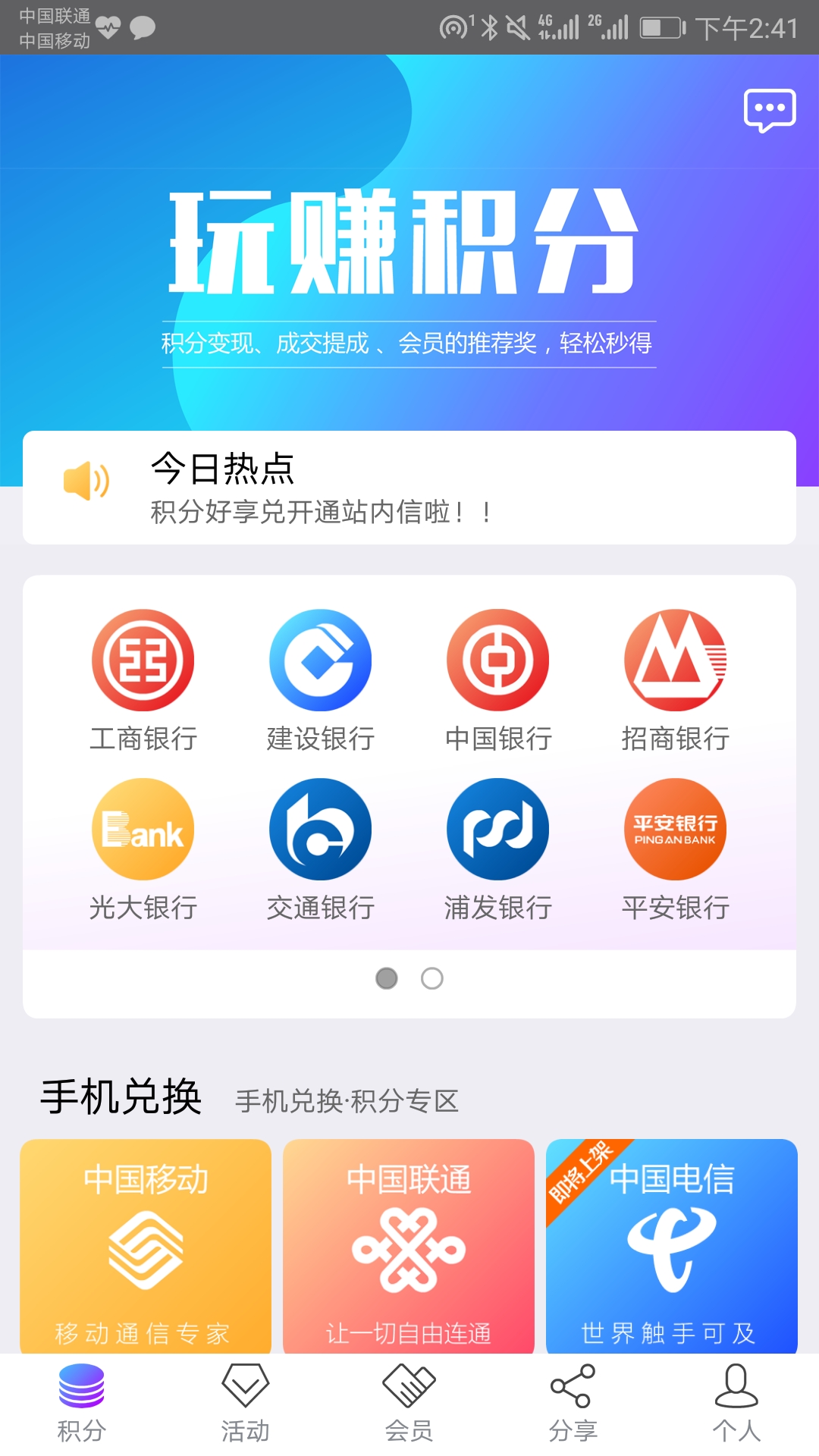Image resolution: width=819 pixels, height=1456 pixels.
Task: Select the 工商银行 bank icon
Action: point(142,660)
